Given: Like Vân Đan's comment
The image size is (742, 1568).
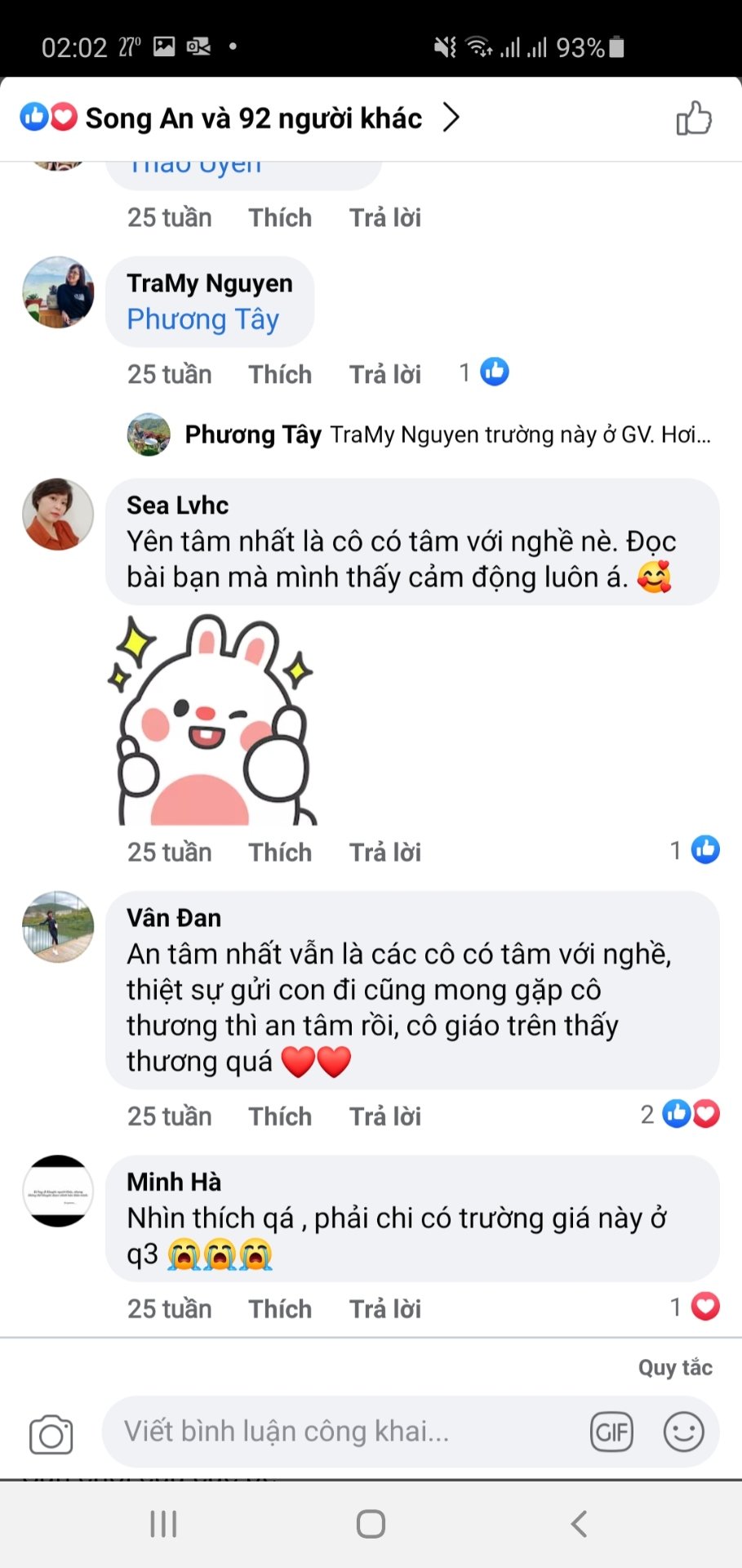Looking at the screenshot, I should pos(280,1116).
